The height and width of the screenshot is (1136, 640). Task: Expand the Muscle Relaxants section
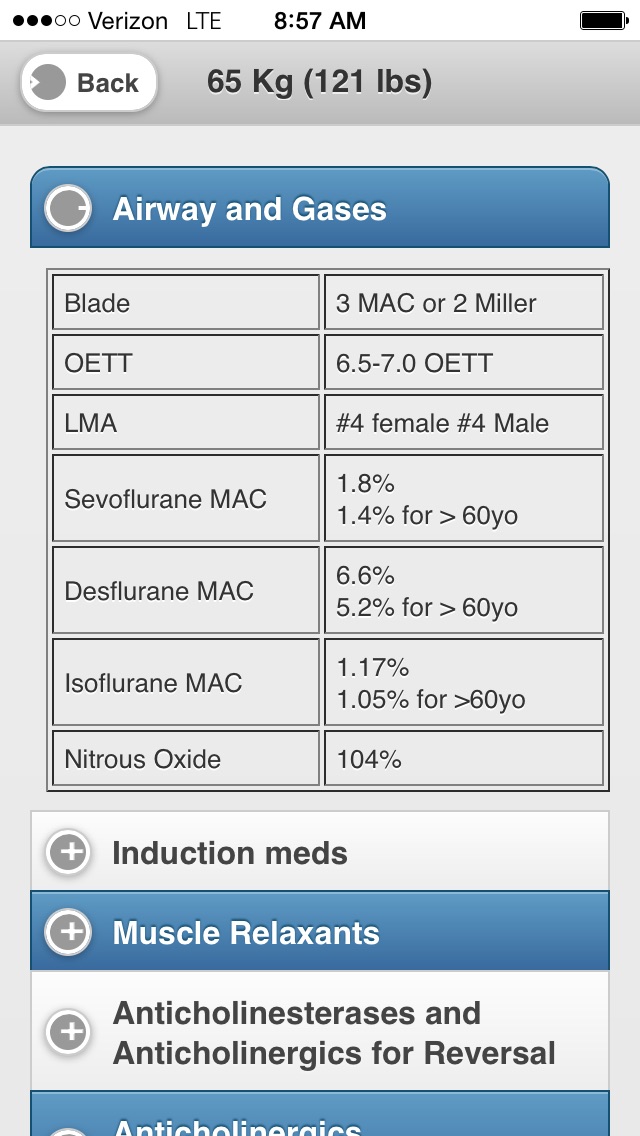point(320,931)
